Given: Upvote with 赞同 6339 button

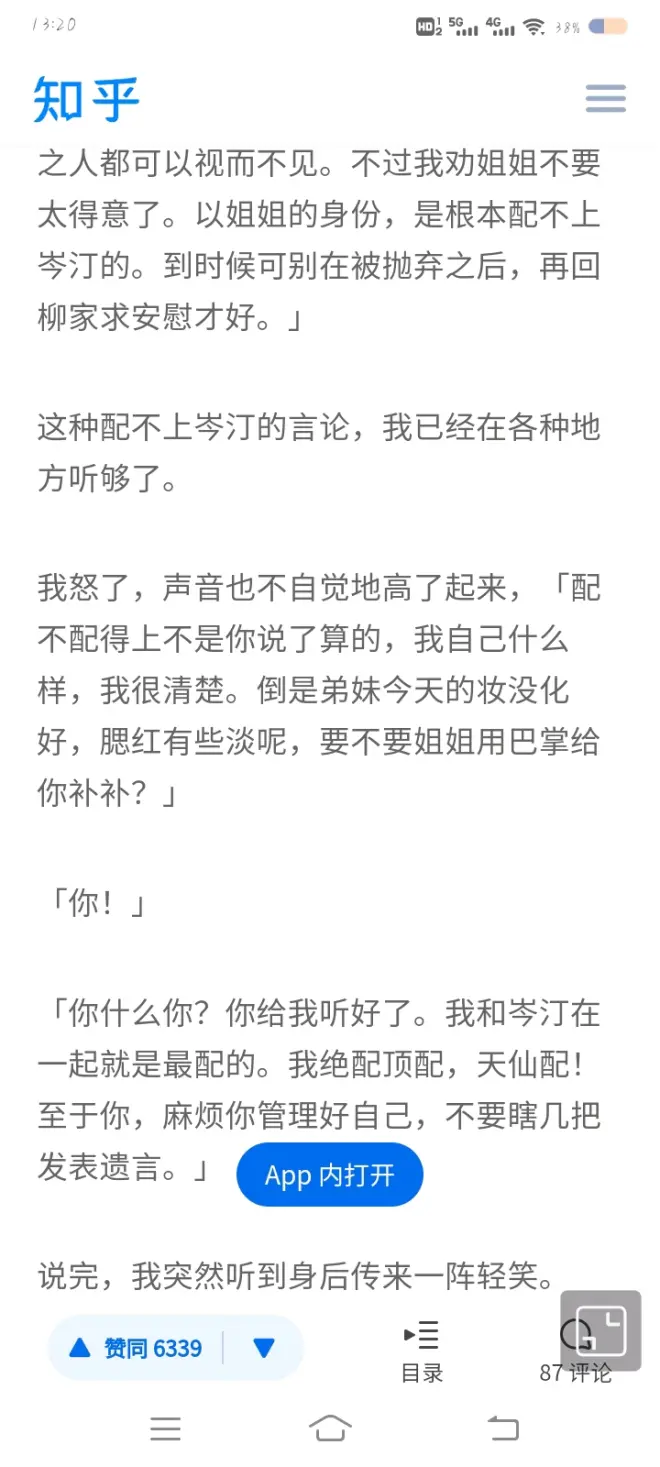Looking at the screenshot, I should (136, 1348).
